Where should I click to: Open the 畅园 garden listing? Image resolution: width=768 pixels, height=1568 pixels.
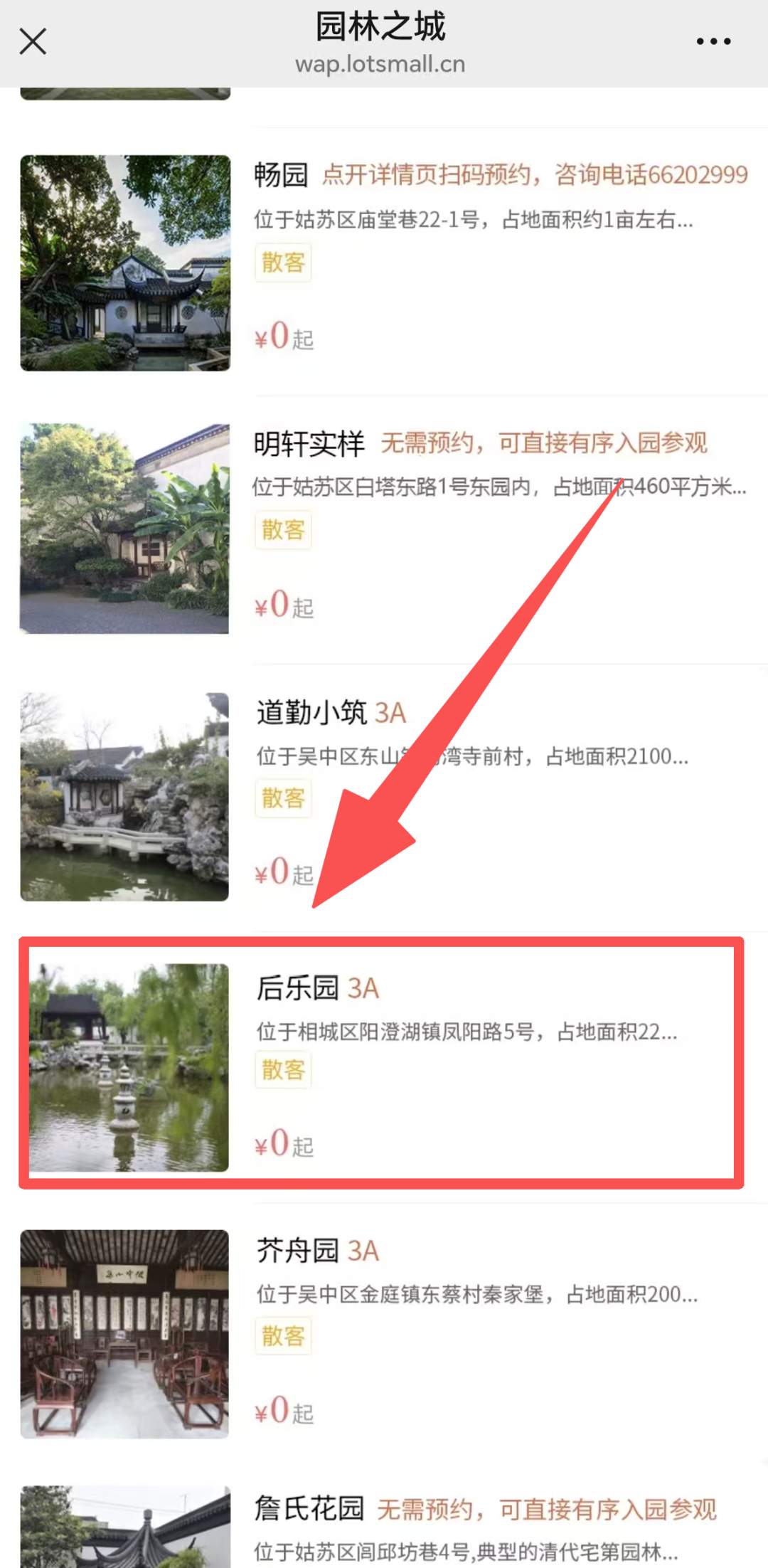[384, 263]
